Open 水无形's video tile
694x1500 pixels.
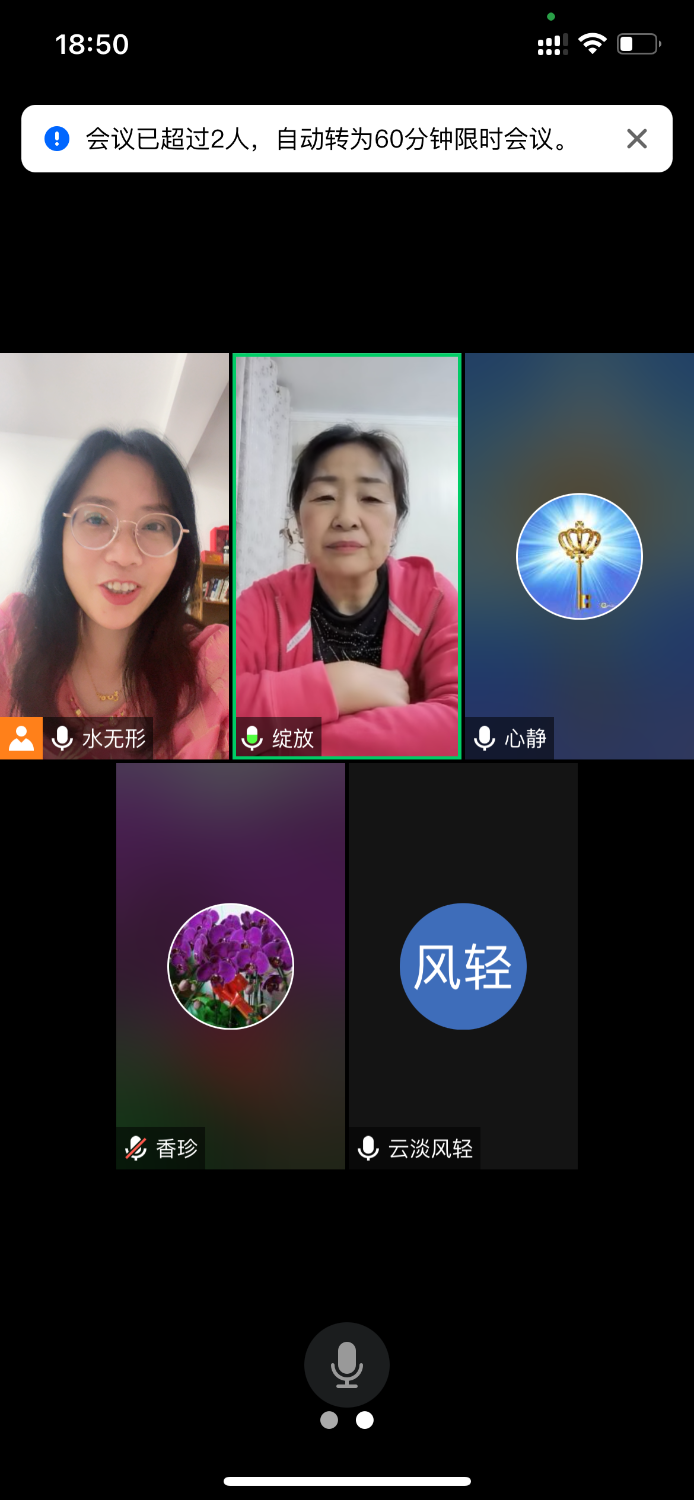pyautogui.click(x=114, y=556)
